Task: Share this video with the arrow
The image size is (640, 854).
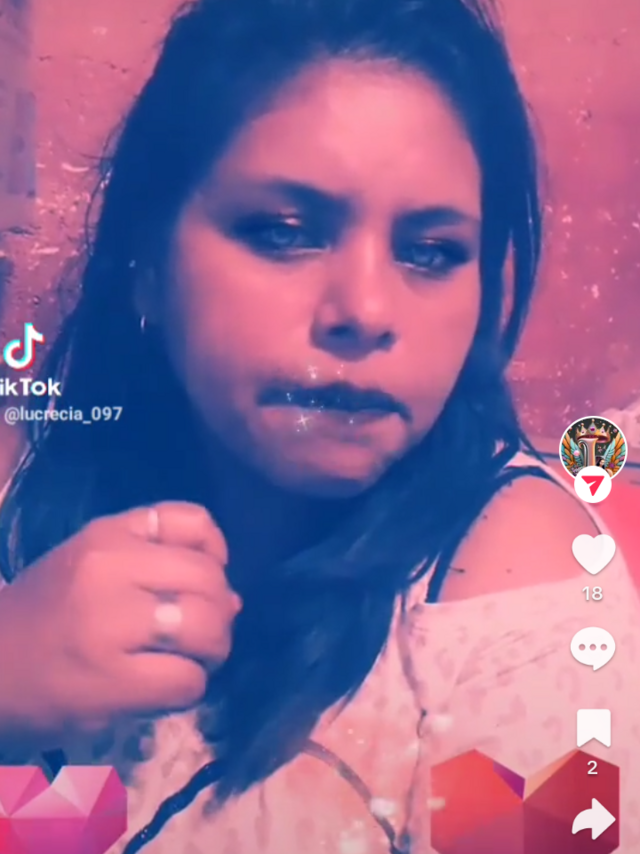Action: [x=594, y=819]
